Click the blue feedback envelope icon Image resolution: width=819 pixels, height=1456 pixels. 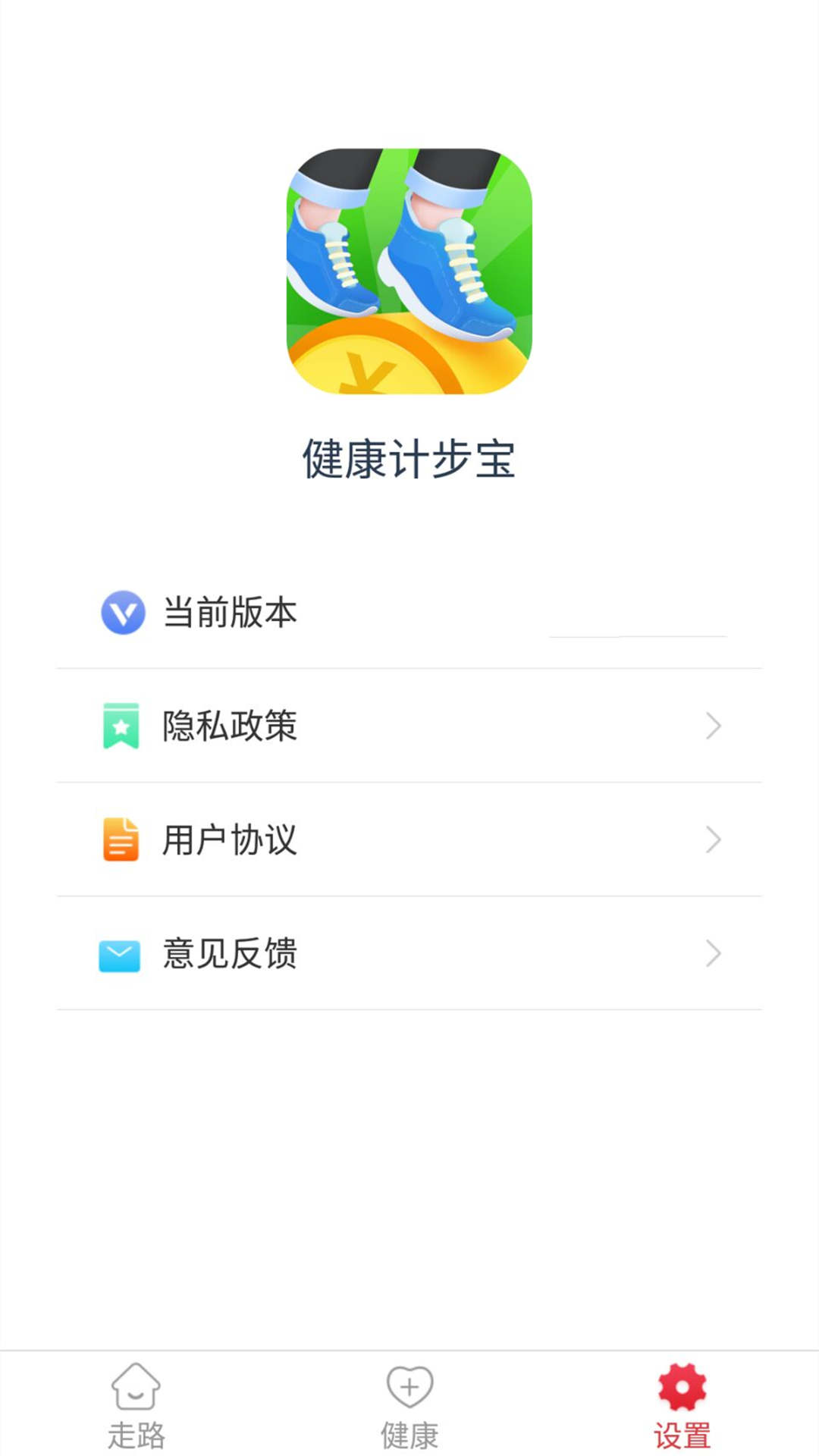121,953
